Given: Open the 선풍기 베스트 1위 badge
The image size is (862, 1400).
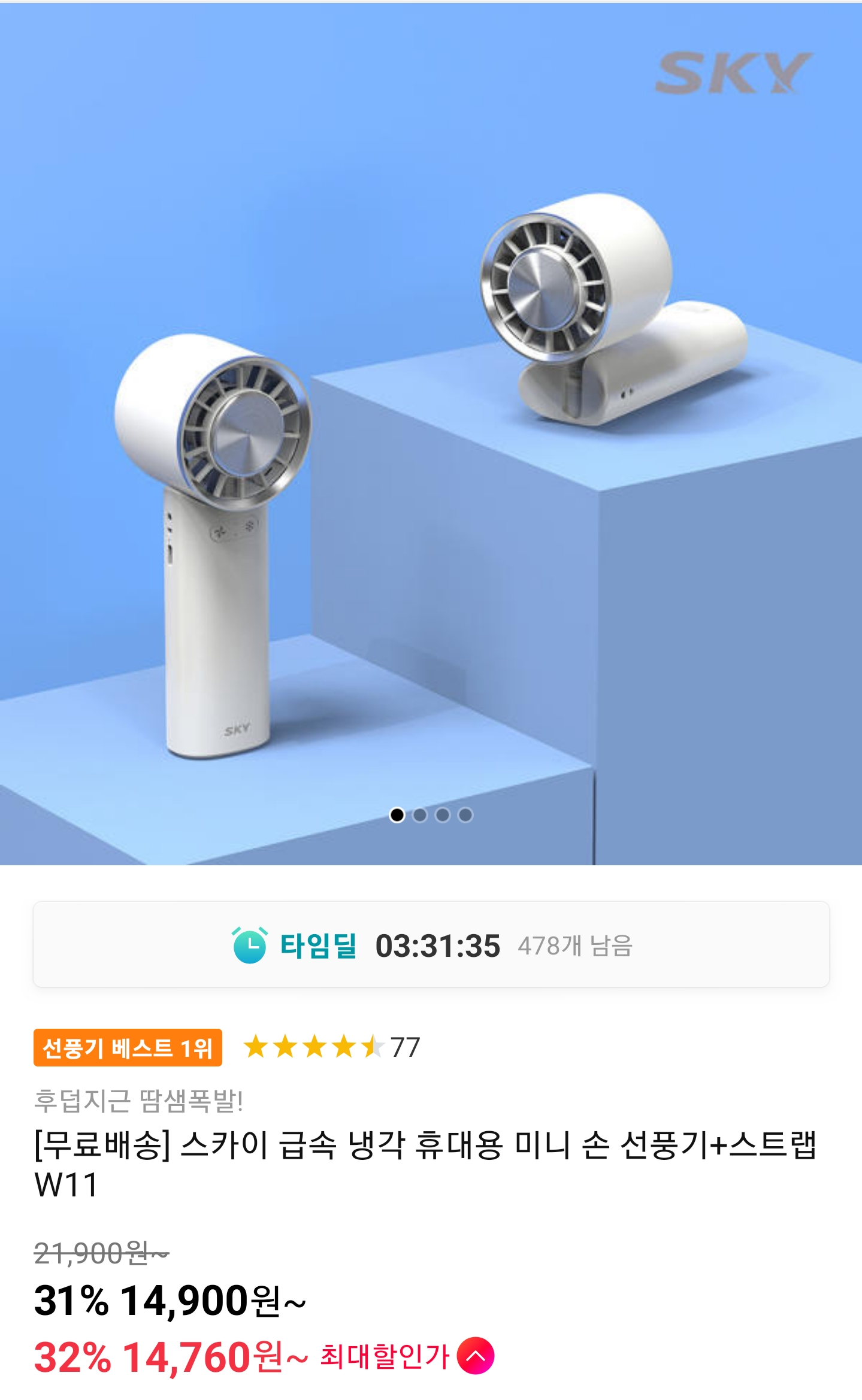Looking at the screenshot, I should (128, 1048).
